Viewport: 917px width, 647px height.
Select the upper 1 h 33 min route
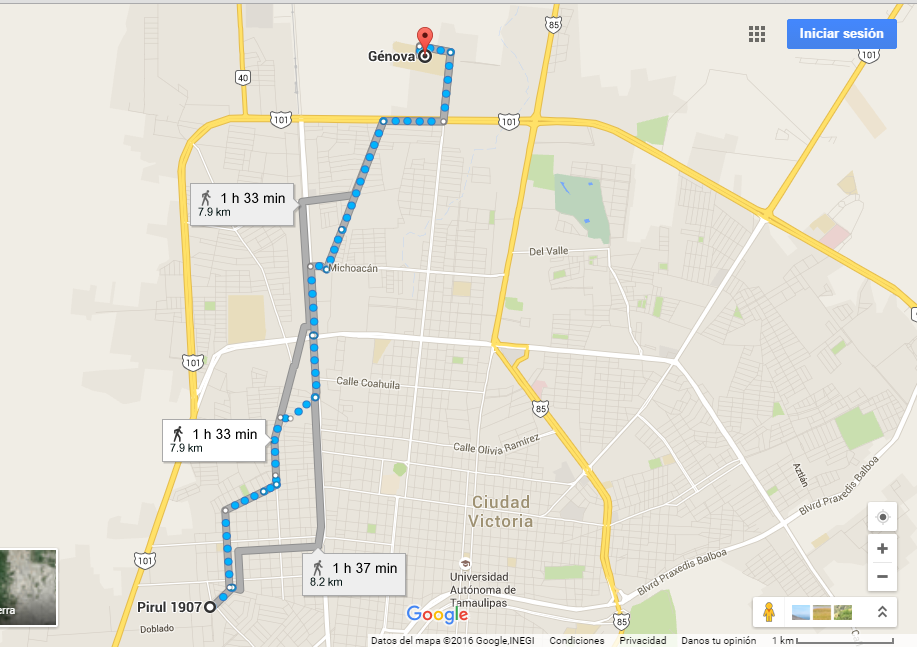(243, 203)
